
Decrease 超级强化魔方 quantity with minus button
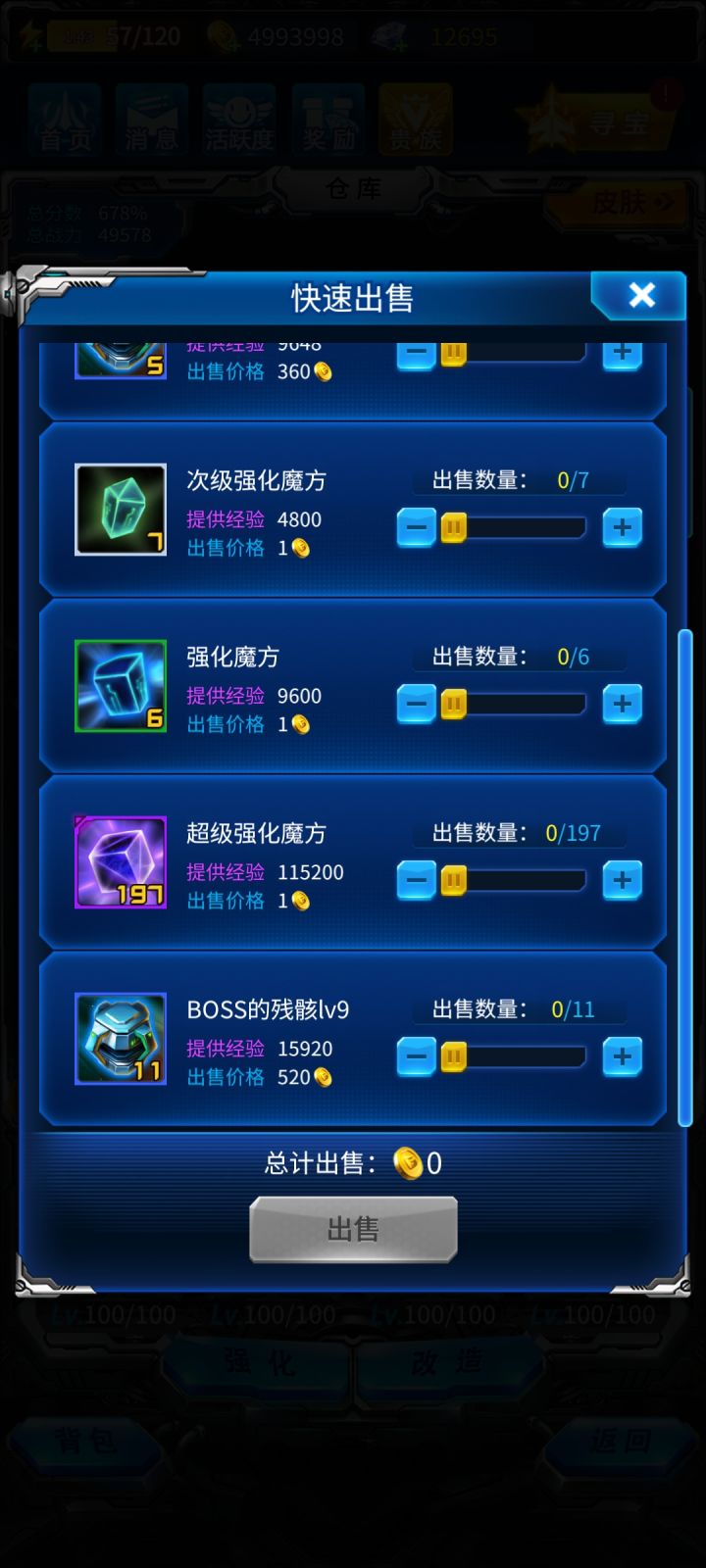click(x=416, y=880)
